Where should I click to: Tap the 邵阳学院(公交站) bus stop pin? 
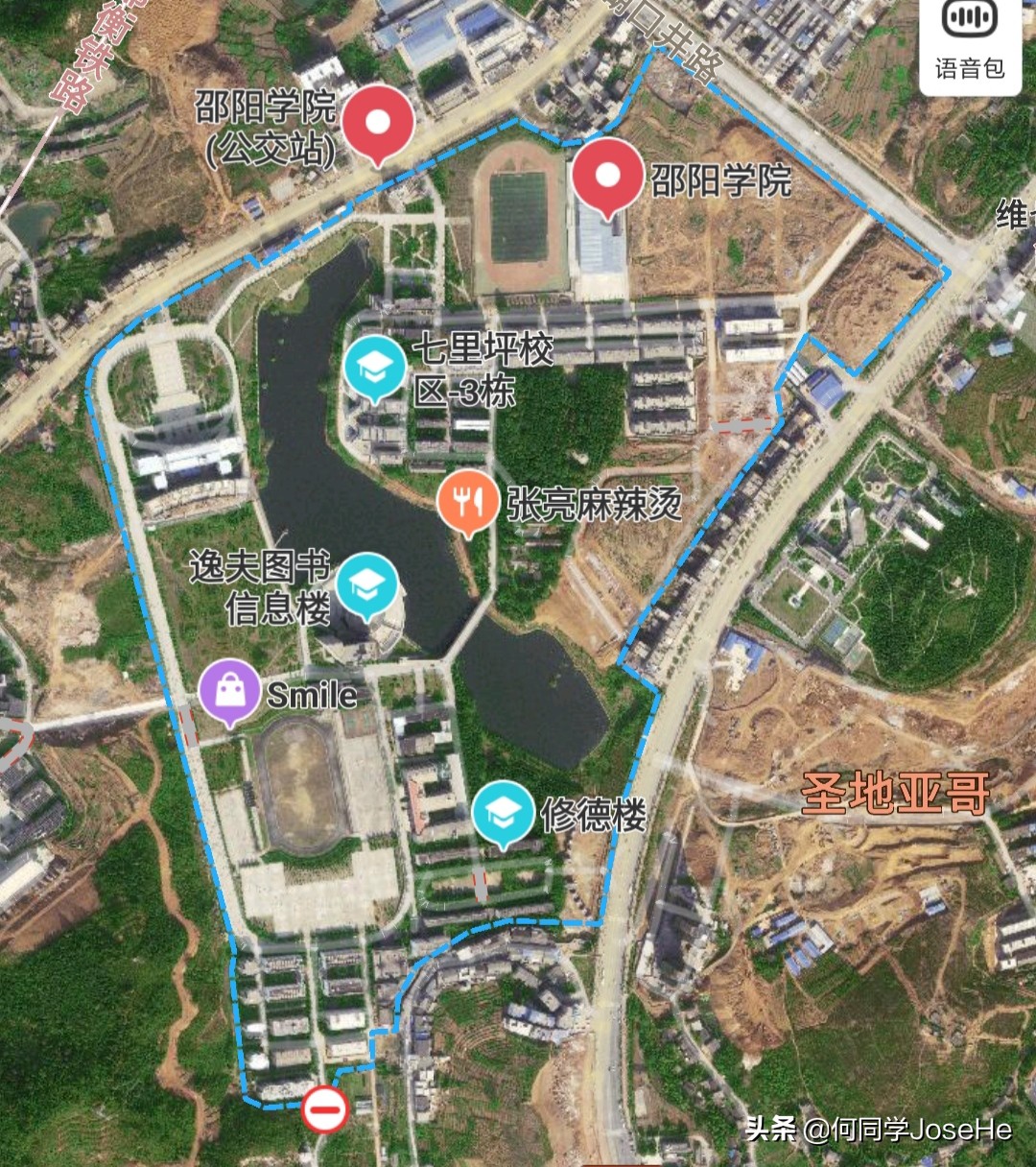pos(378,123)
